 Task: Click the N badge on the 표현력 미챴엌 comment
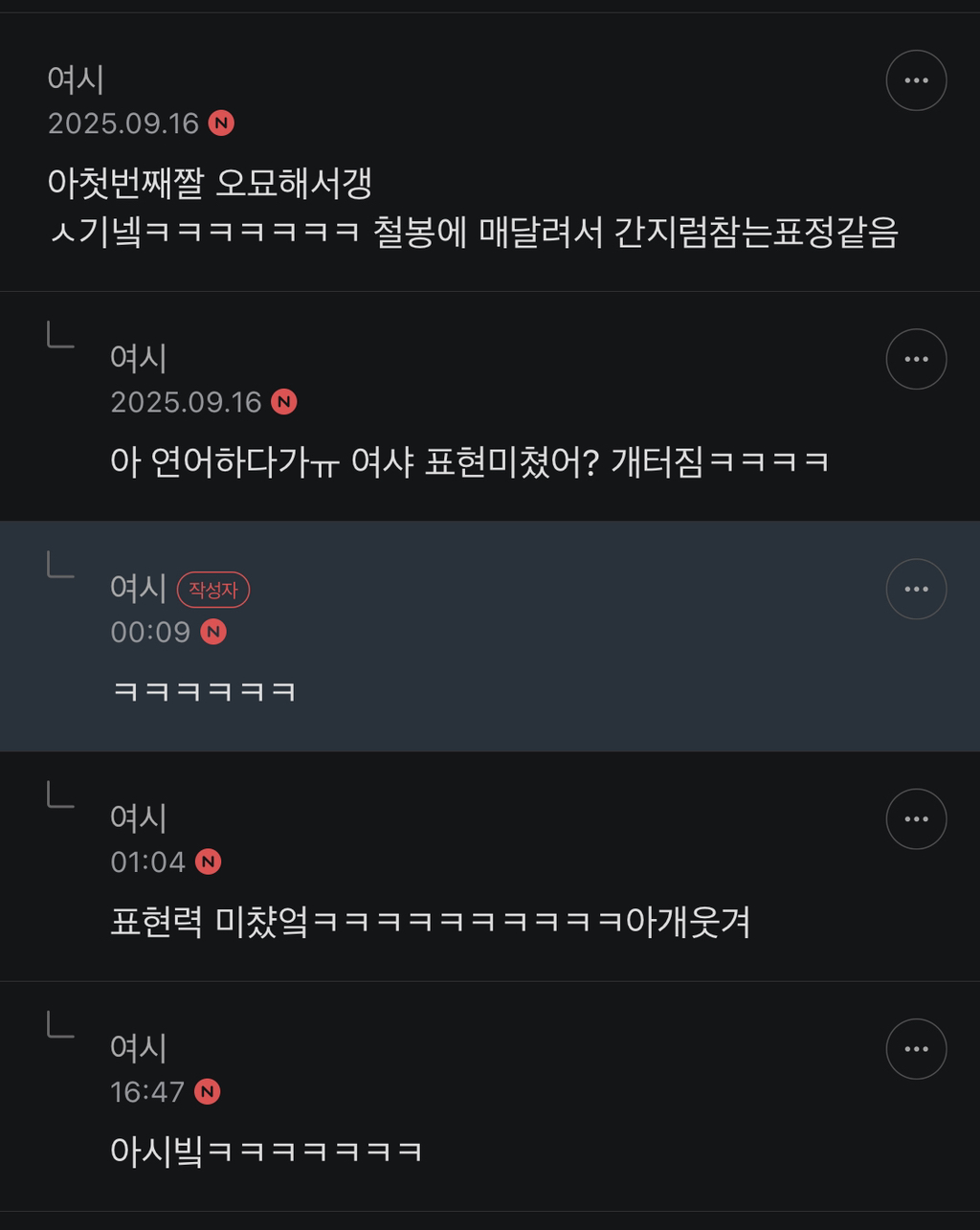pos(207,861)
